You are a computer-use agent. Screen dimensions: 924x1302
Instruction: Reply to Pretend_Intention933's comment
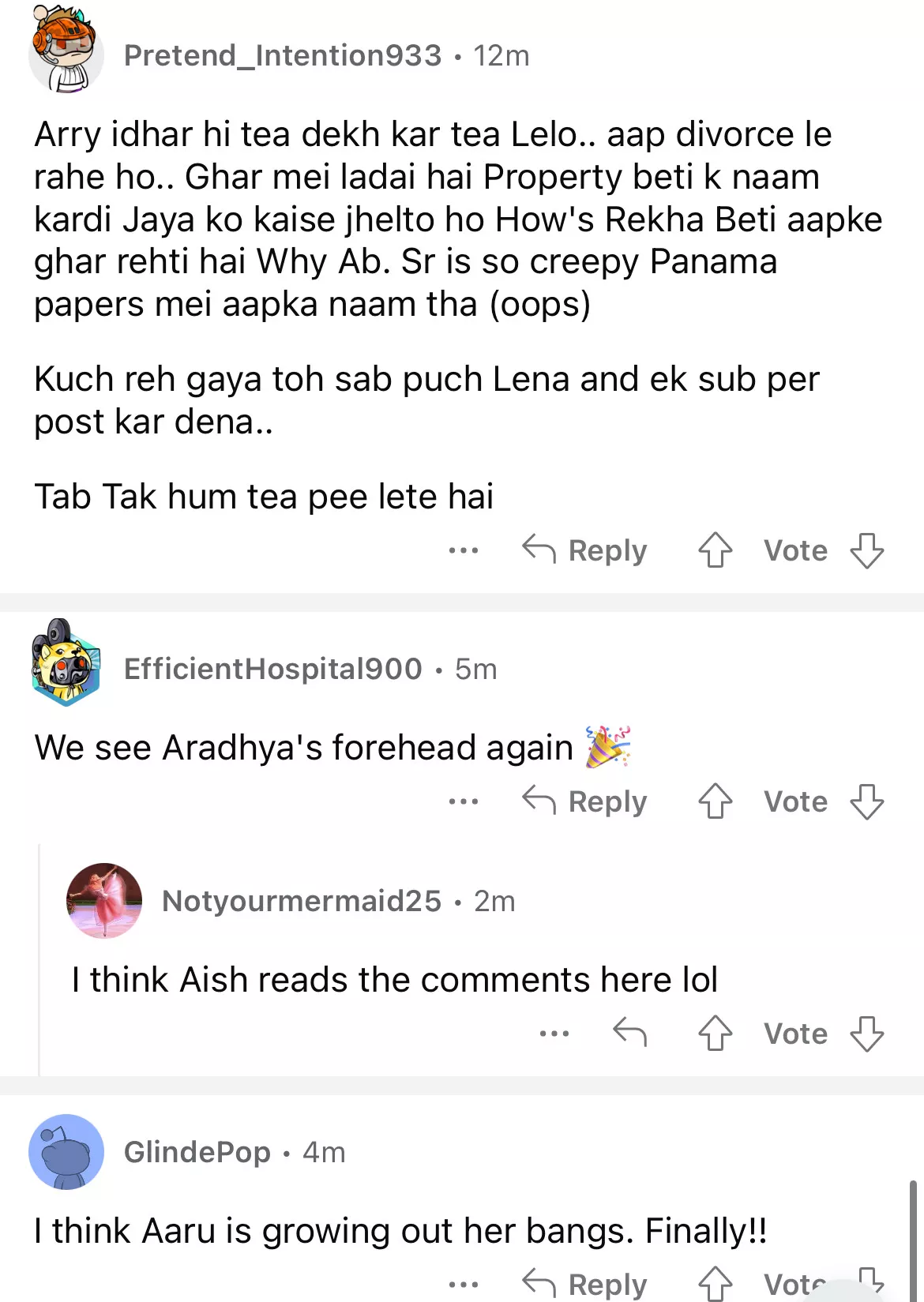585,550
